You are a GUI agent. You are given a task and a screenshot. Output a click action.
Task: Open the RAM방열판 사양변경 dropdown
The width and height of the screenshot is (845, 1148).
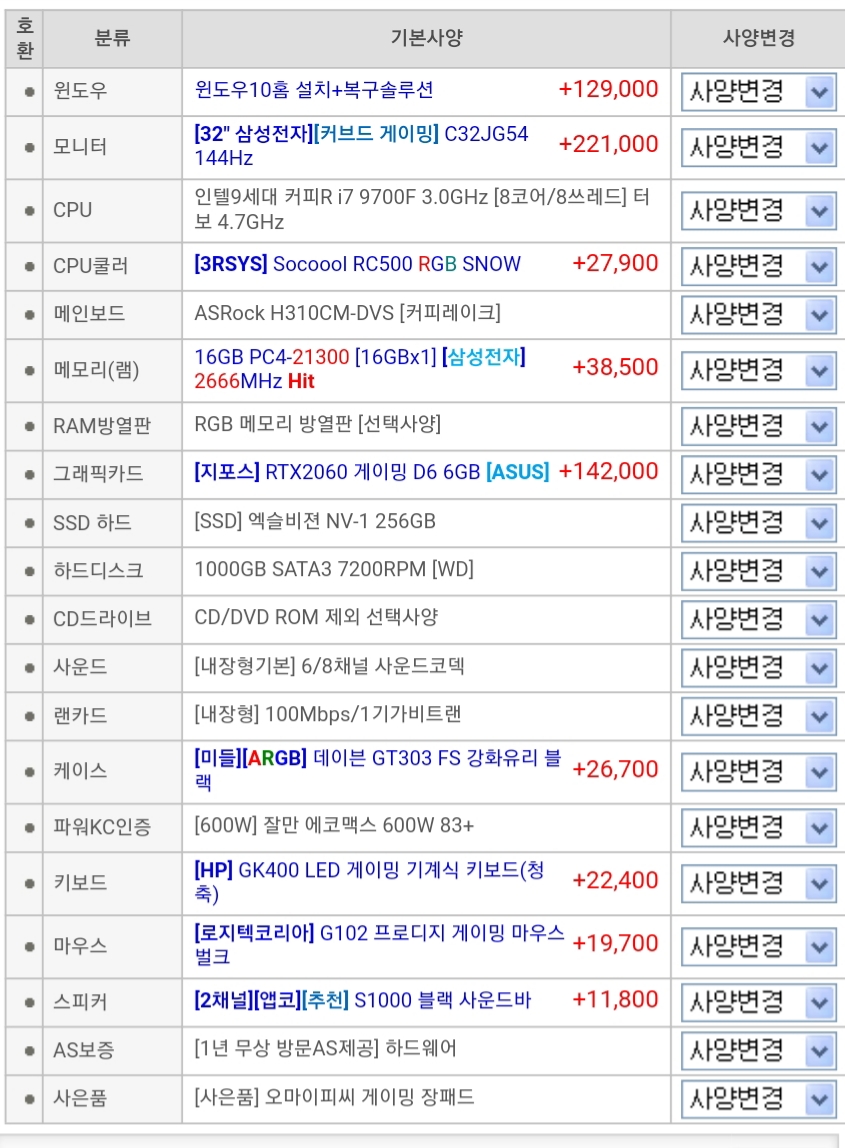[x=758, y=427]
